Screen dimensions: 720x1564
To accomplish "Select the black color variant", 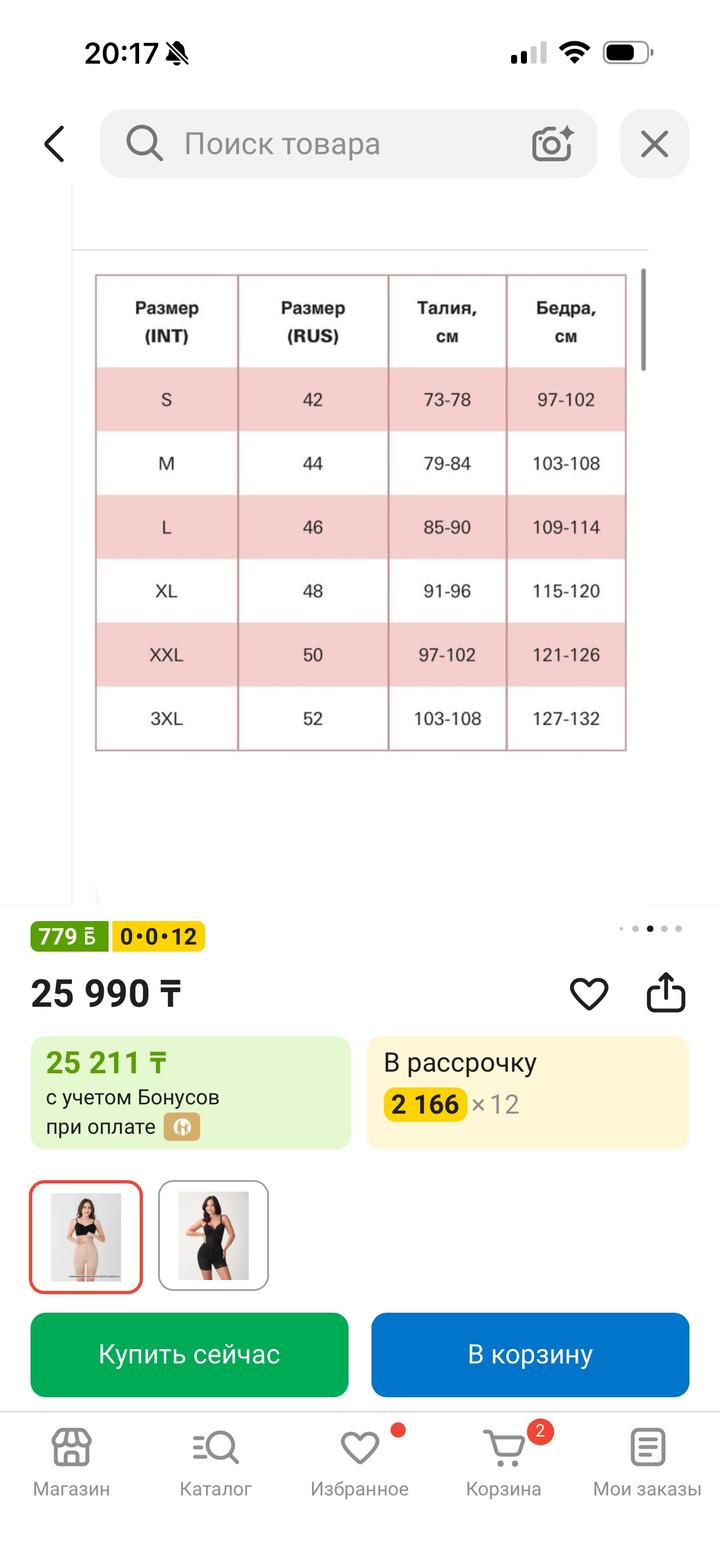I will coord(213,1237).
